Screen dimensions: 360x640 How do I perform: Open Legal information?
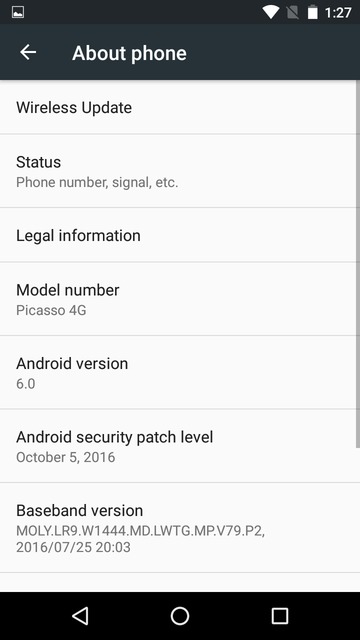(179, 235)
